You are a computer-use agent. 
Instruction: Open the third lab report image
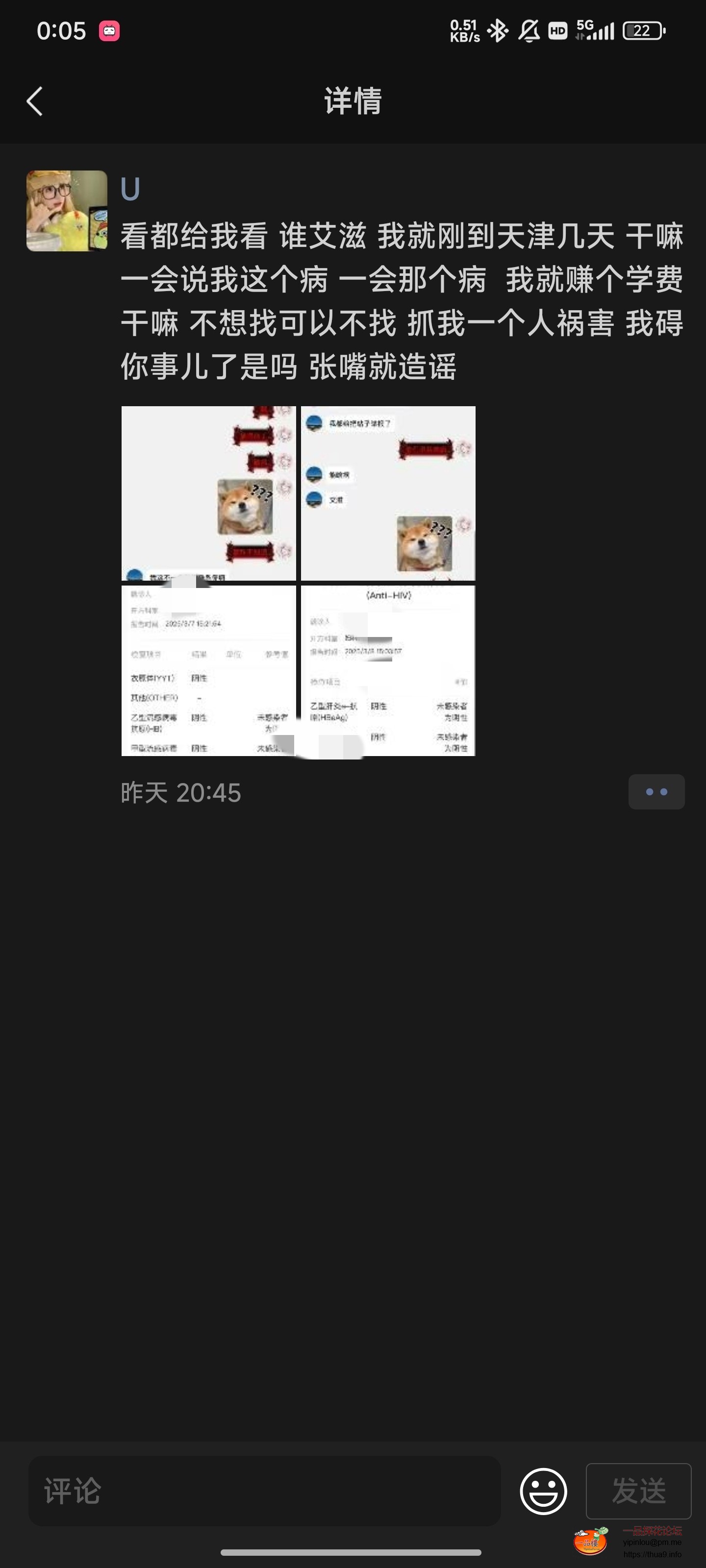(208, 670)
